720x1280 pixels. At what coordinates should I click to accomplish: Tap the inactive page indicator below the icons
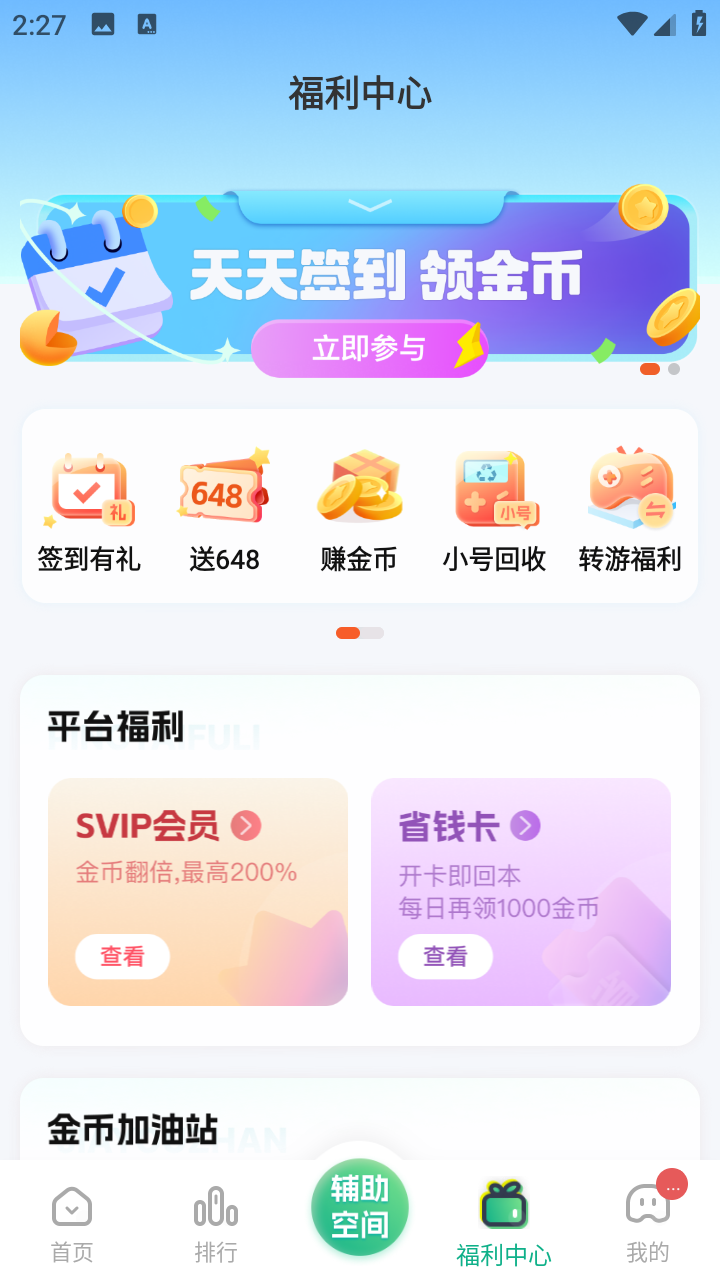point(371,633)
